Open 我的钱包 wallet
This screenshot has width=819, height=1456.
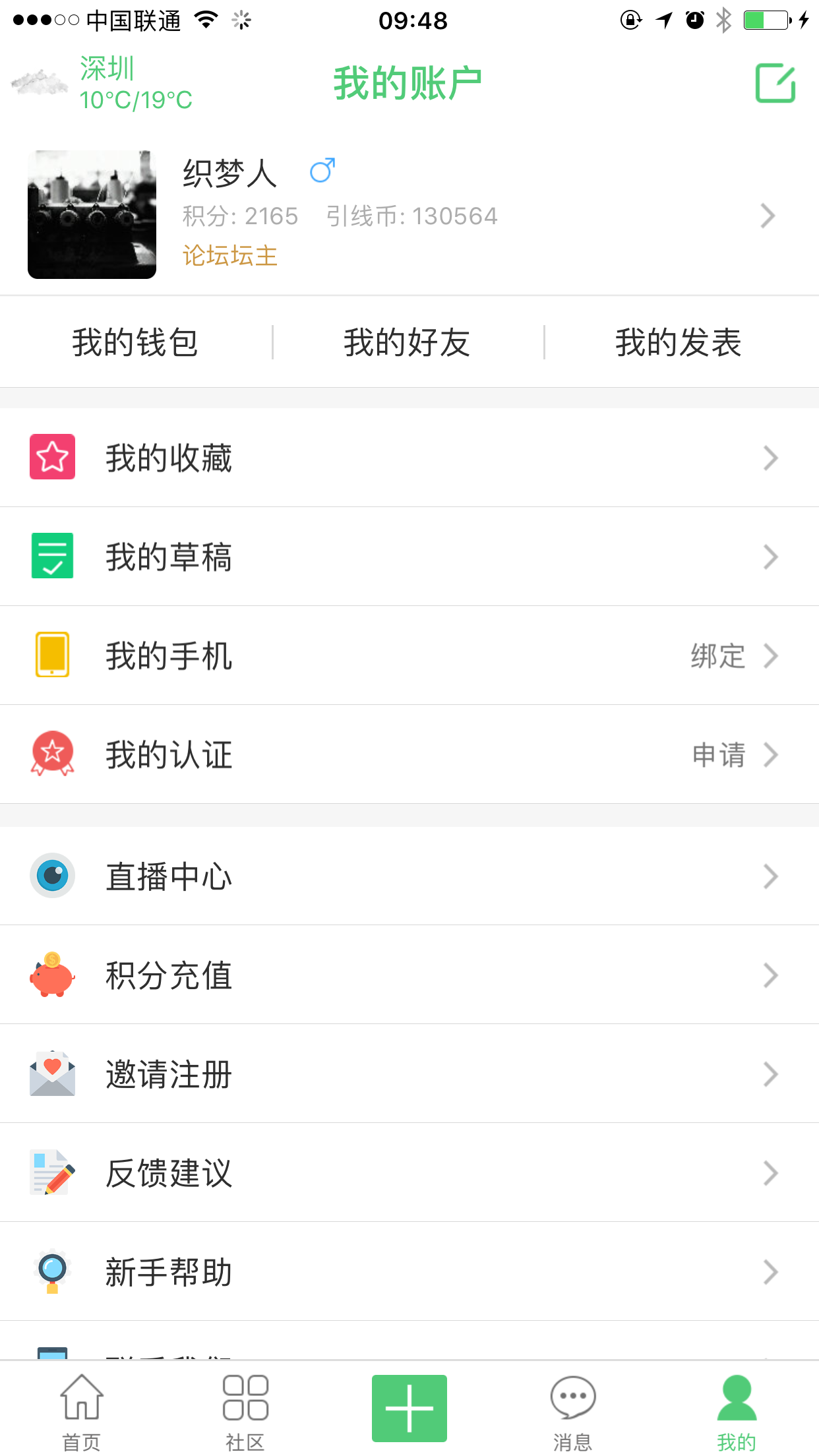click(x=135, y=342)
